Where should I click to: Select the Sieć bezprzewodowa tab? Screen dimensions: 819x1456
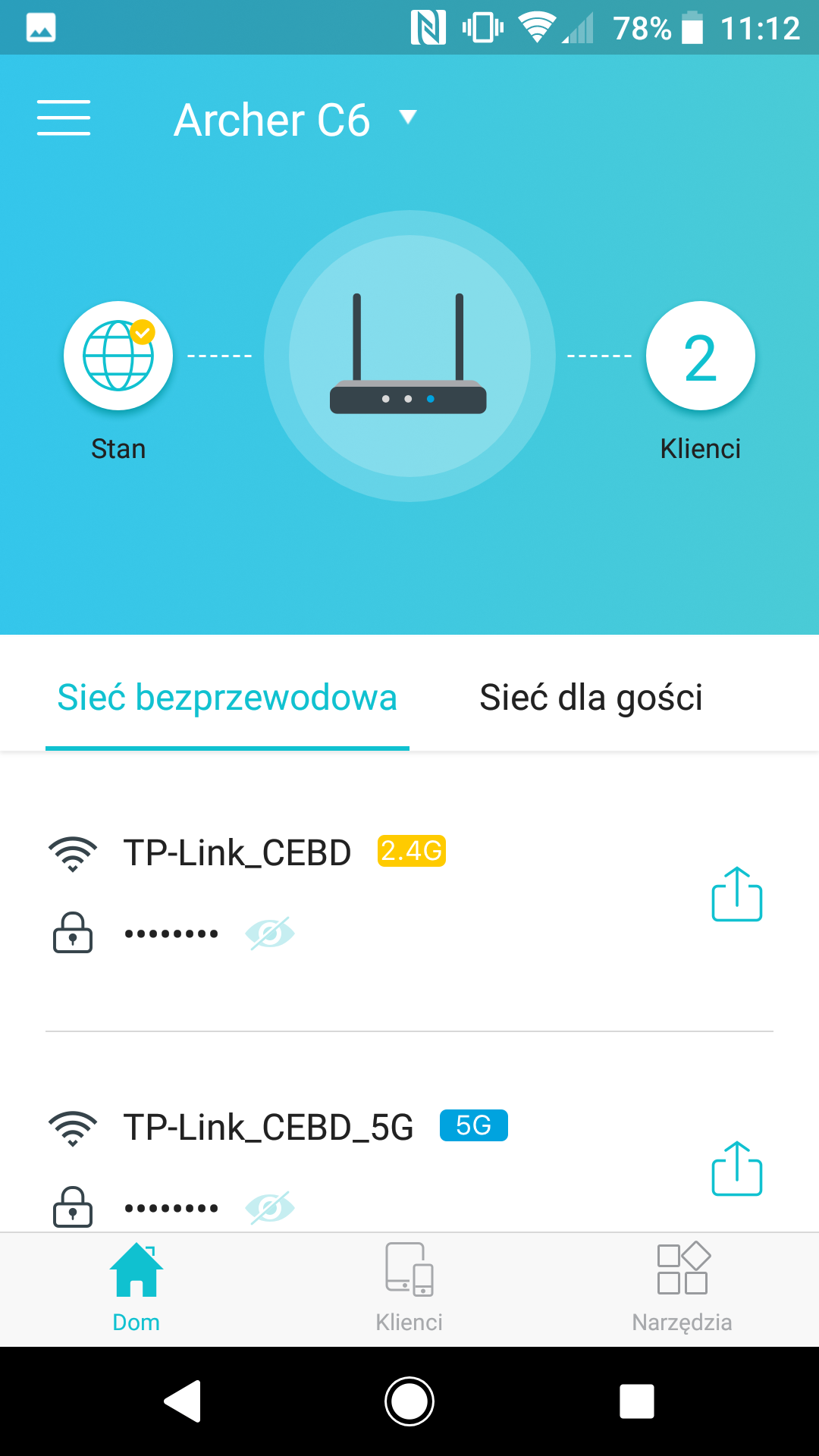[x=227, y=698]
